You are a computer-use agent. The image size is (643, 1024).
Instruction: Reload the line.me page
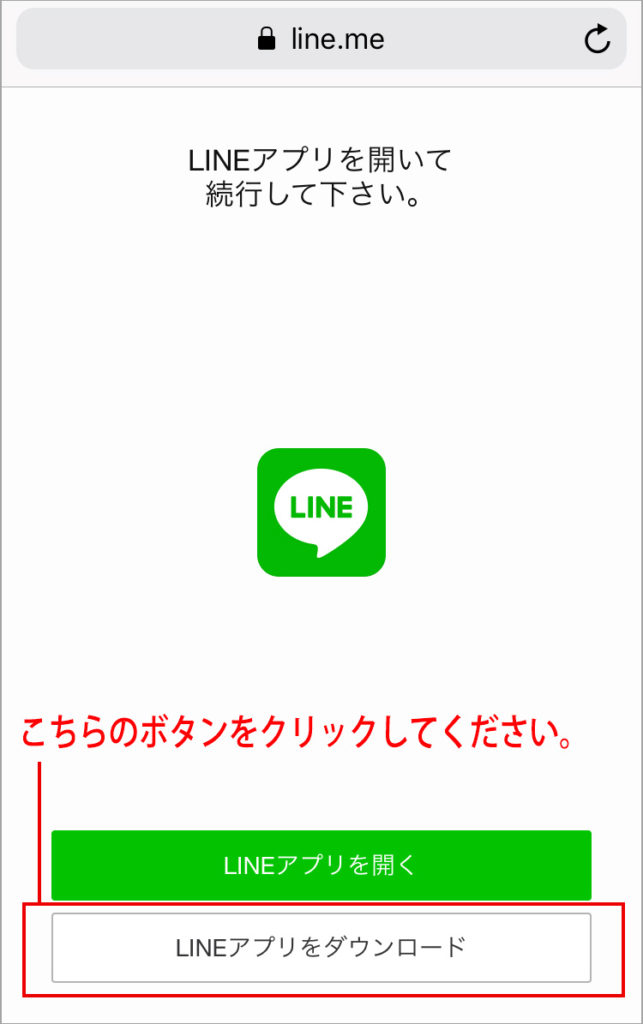click(x=597, y=39)
